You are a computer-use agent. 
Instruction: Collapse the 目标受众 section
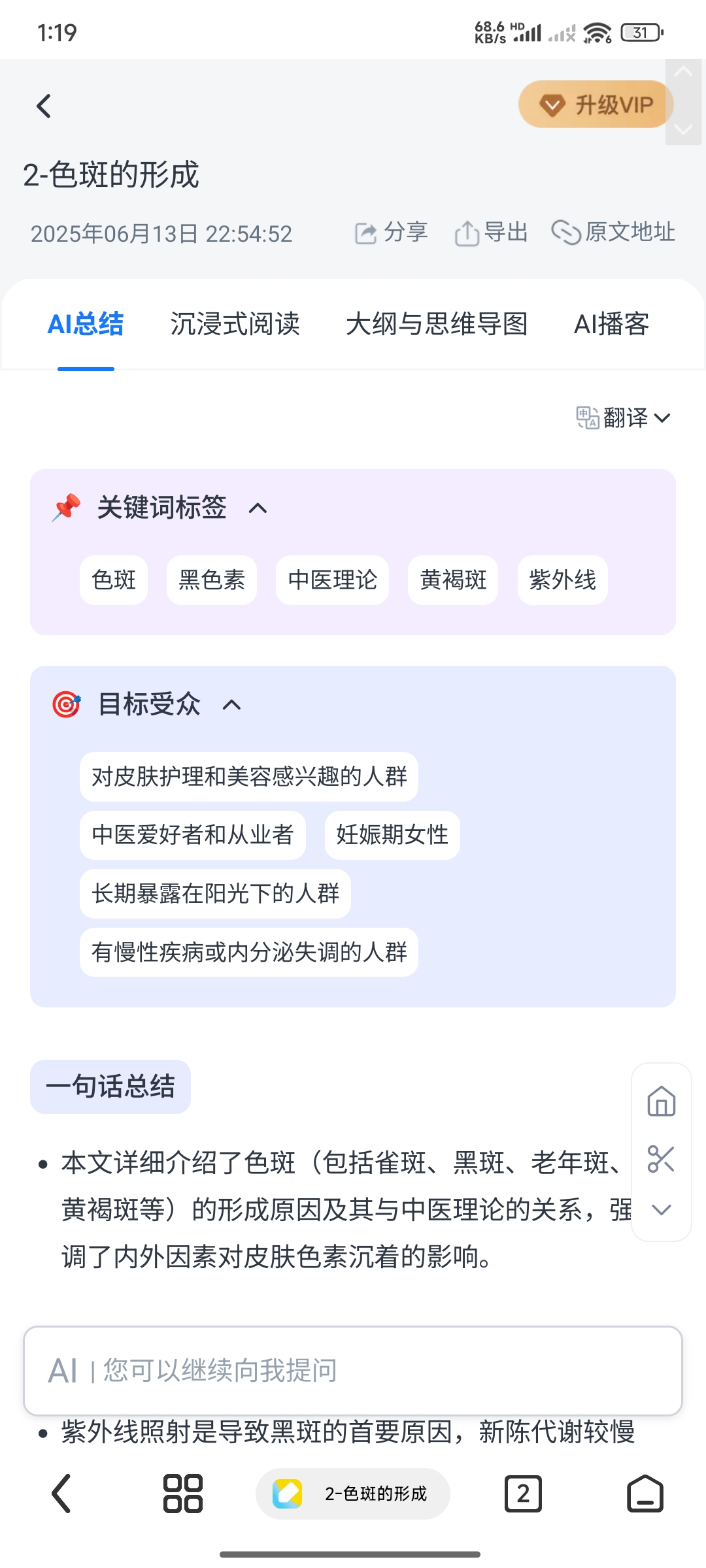click(x=232, y=705)
